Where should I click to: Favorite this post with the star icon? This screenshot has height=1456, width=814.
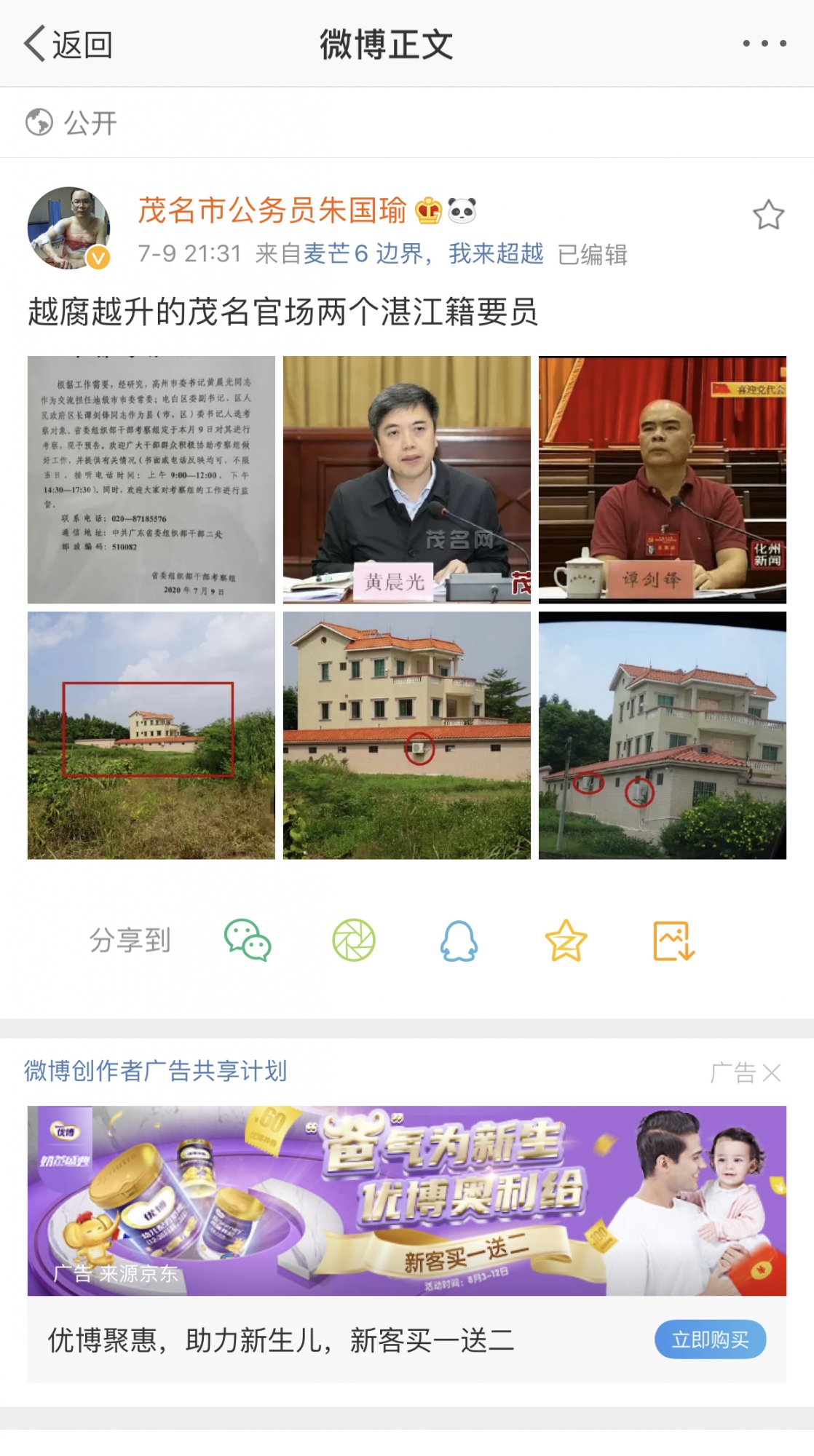tap(768, 215)
